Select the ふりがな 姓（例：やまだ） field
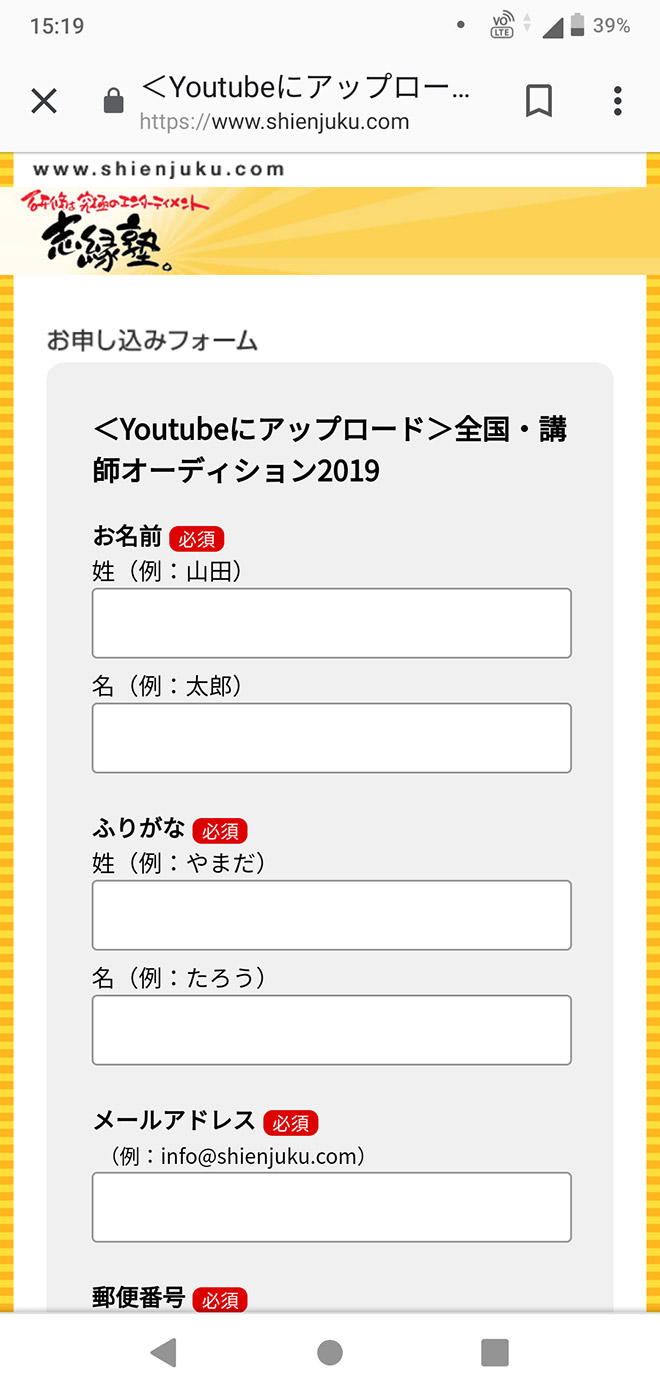Image resolution: width=660 pixels, height=1393 pixels. [331, 915]
